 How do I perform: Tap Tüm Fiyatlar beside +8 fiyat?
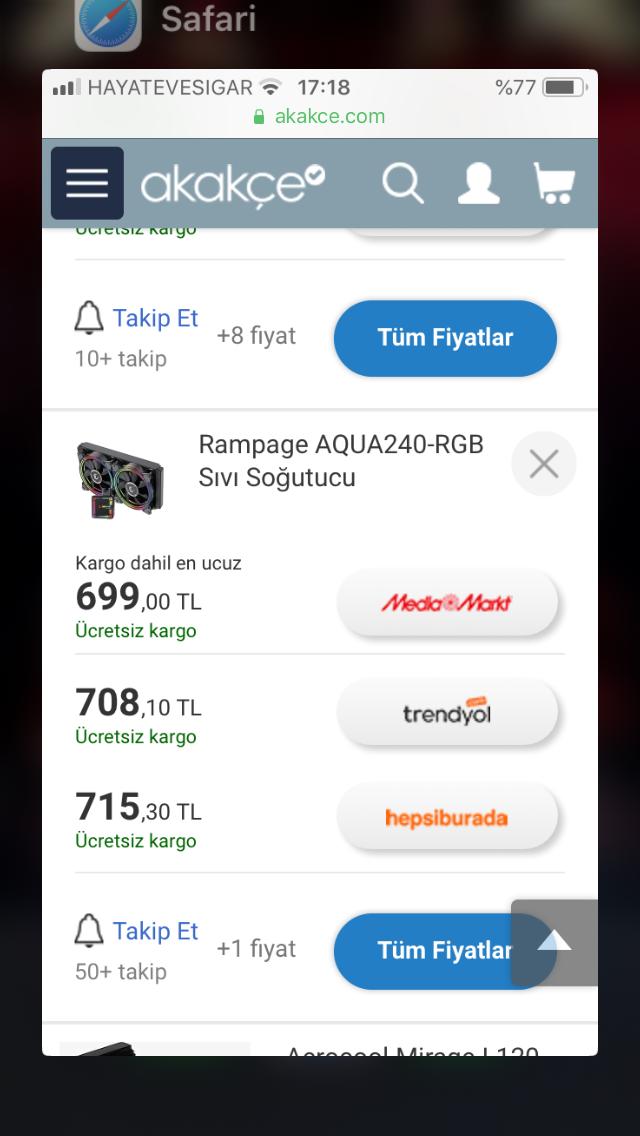[445, 338]
